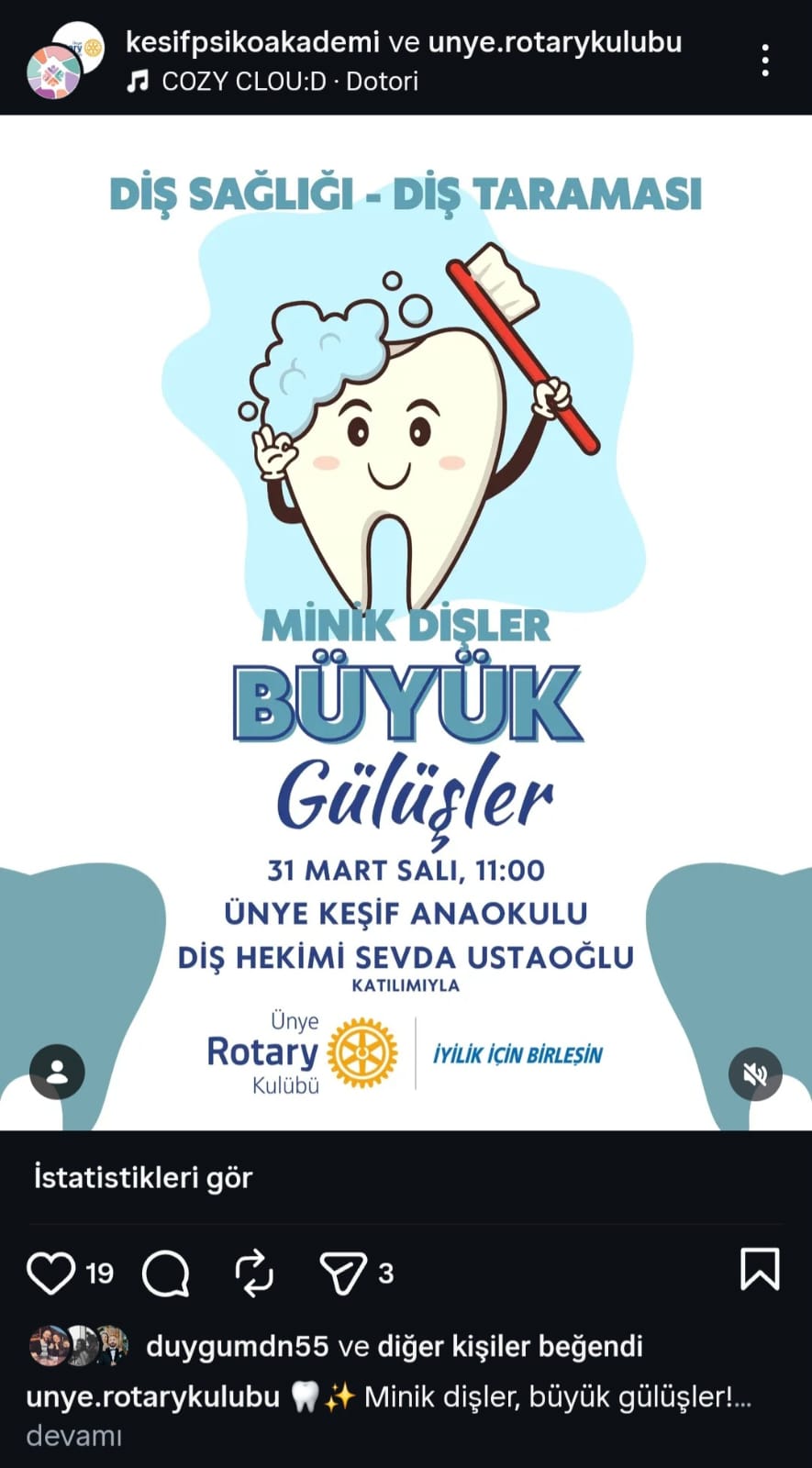Open kesifpsikoakademi profile from the header
Screen dimensions: 812x1468
pos(252,42)
